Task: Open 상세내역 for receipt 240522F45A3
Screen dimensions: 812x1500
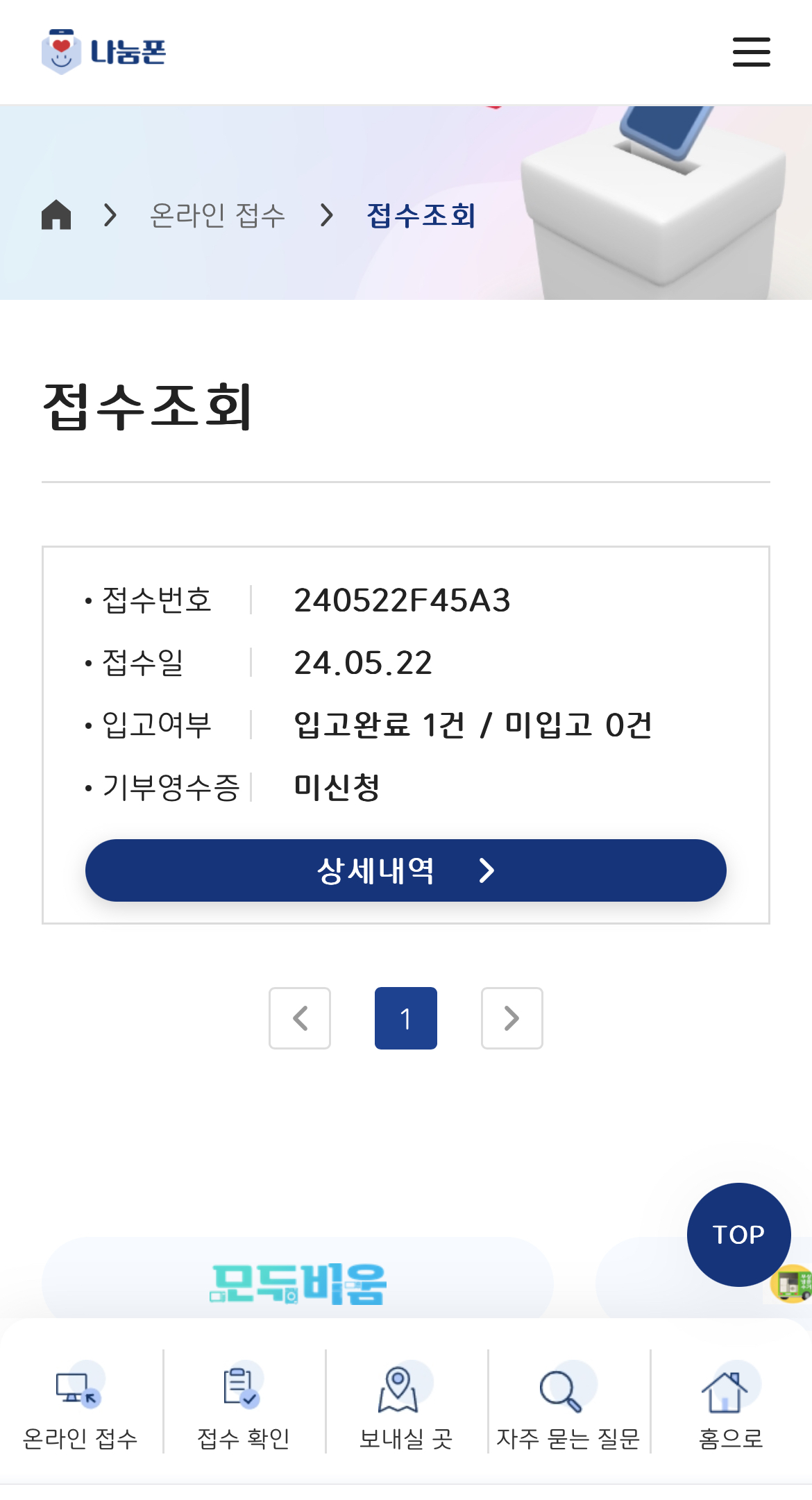Action: 406,870
